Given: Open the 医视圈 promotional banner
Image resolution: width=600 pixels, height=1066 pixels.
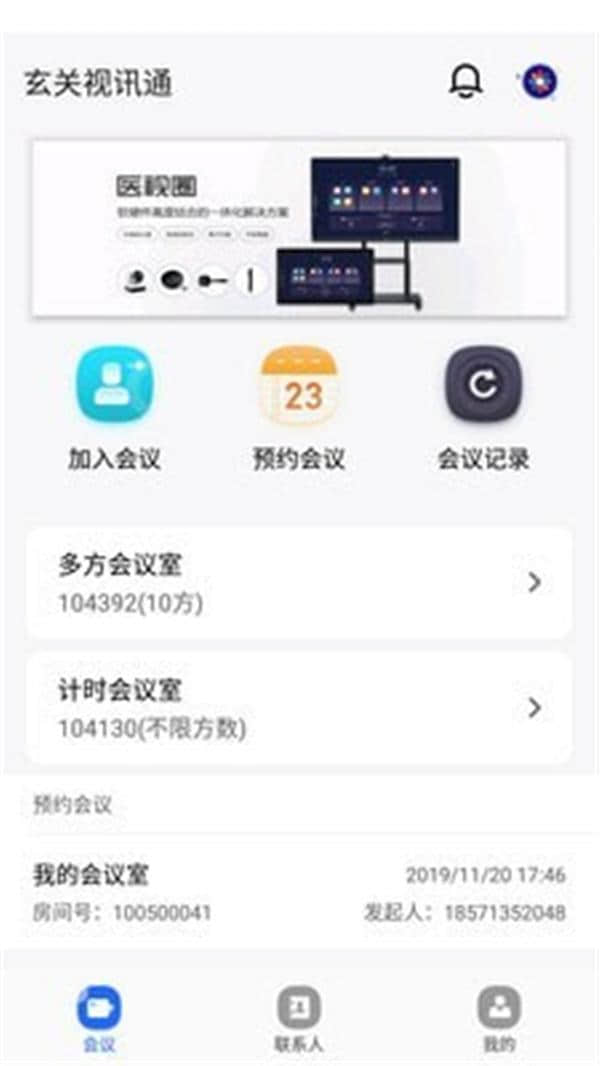Looking at the screenshot, I should (299, 229).
